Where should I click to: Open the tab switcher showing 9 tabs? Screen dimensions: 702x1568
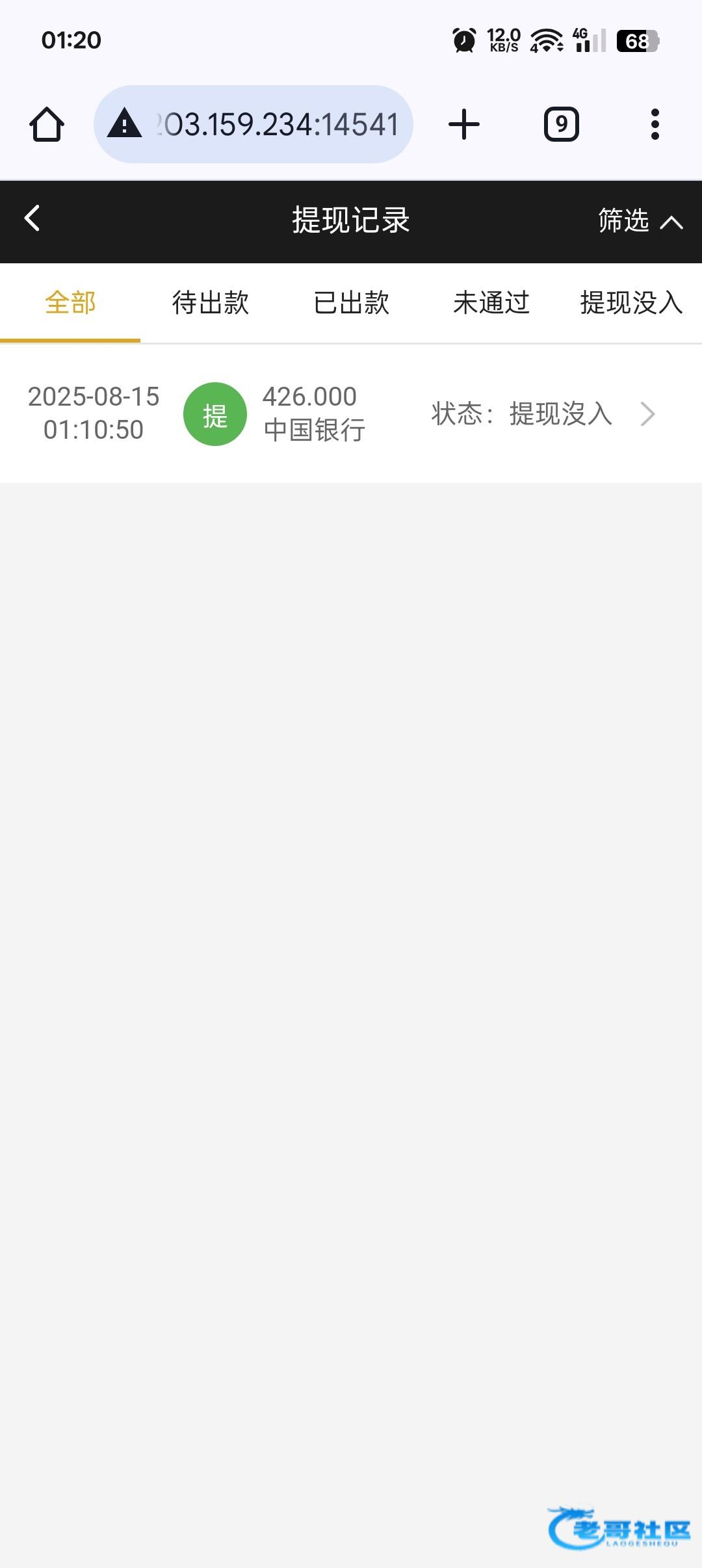coord(562,124)
